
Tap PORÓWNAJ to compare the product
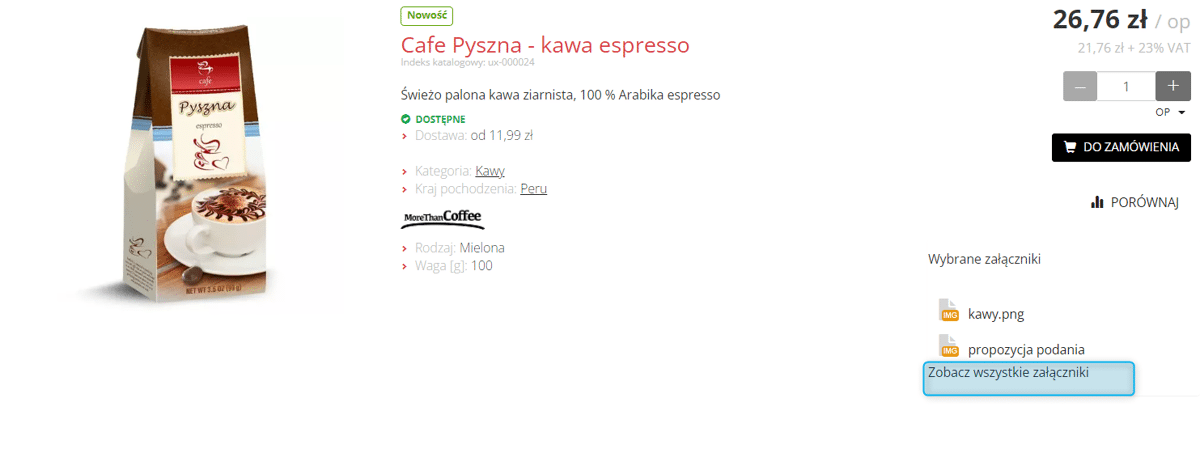tap(1135, 202)
